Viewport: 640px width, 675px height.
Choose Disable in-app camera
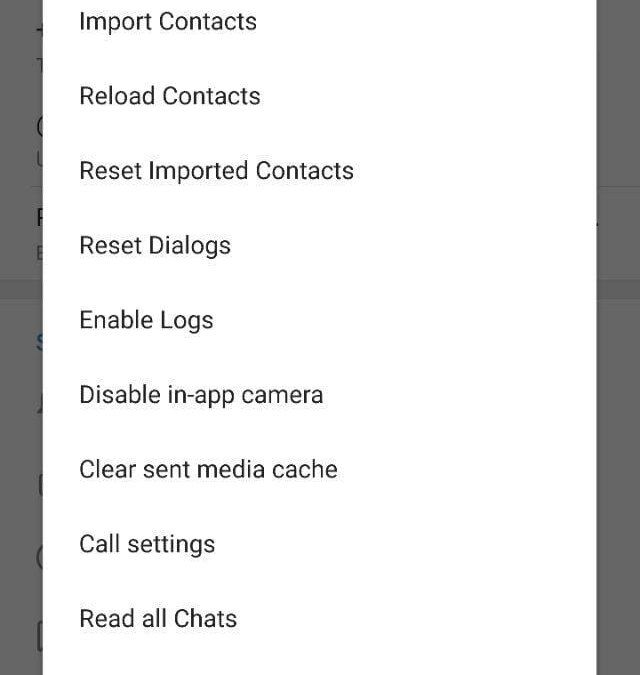[201, 395]
